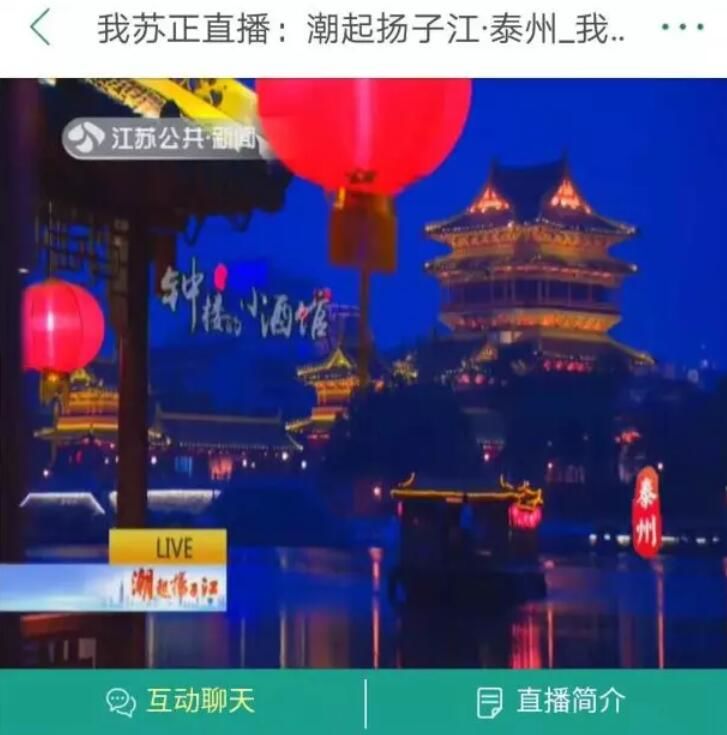Switch to the 互动聊天 tab
The height and width of the screenshot is (735, 727).
tap(181, 701)
